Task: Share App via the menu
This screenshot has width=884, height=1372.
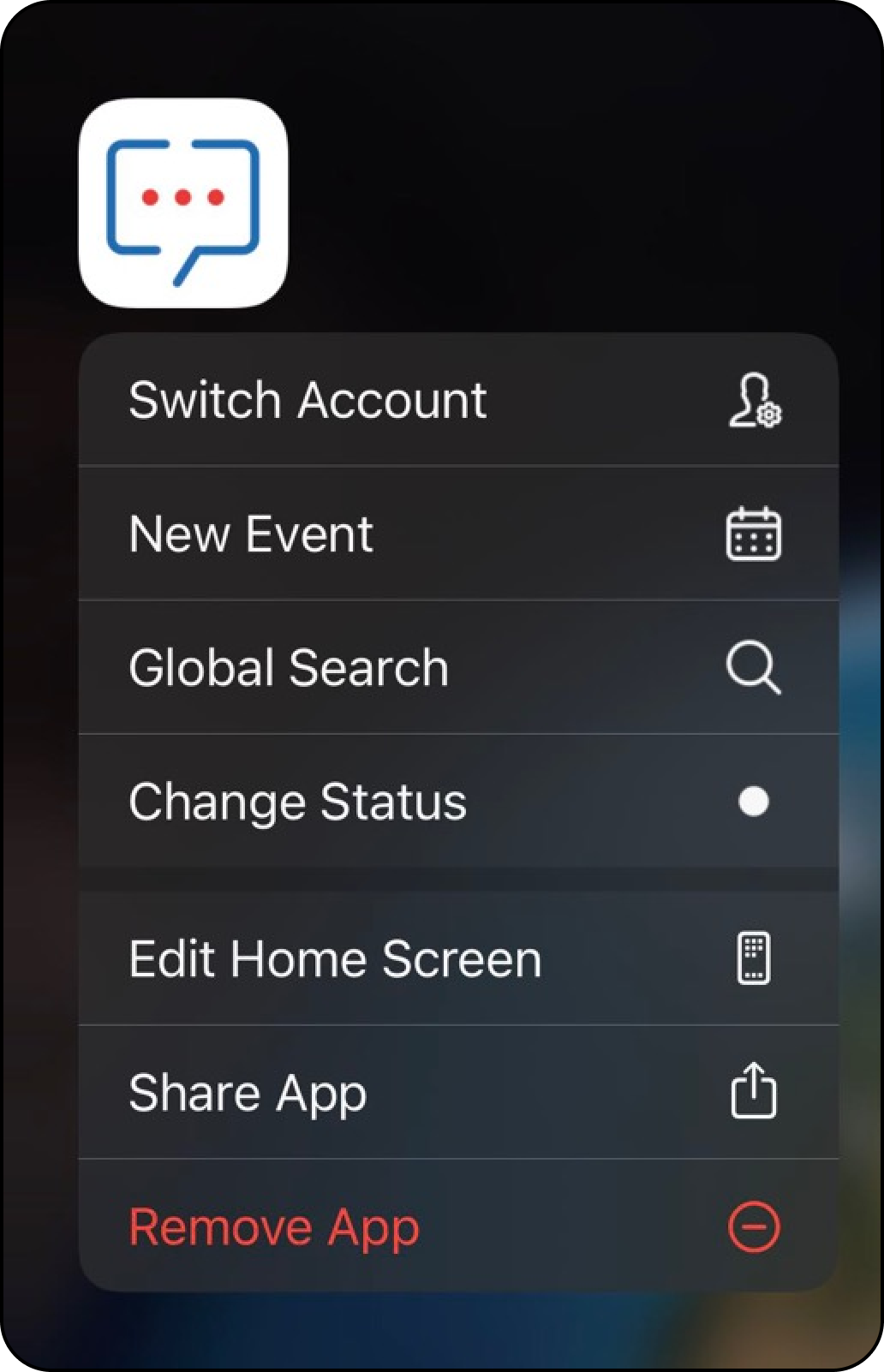Action: pos(457,1092)
